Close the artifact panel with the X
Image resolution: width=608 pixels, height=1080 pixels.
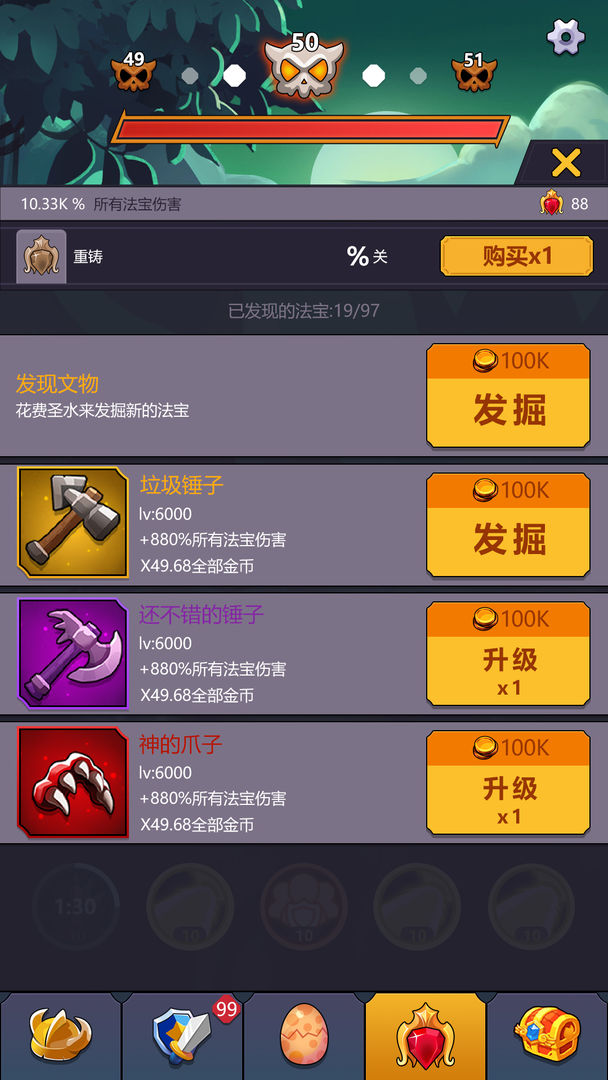tap(565, 162)
